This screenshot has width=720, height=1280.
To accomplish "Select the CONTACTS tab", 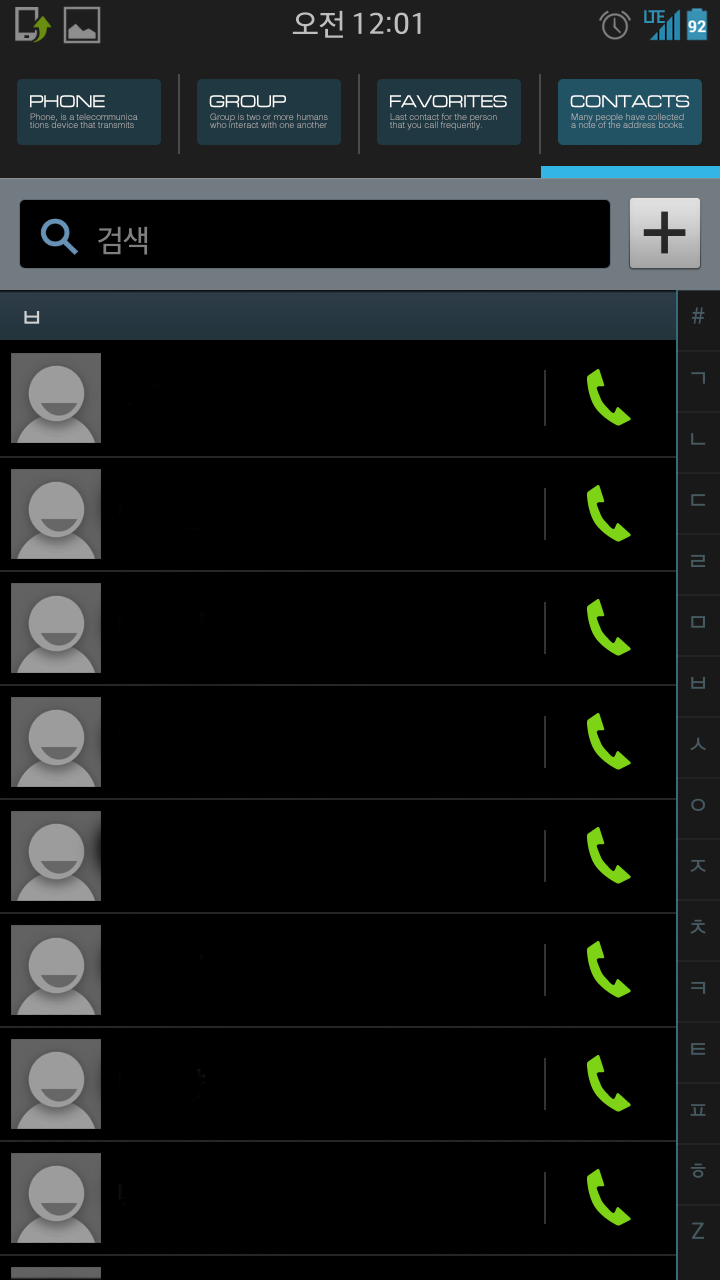I will tap(630, 112).
